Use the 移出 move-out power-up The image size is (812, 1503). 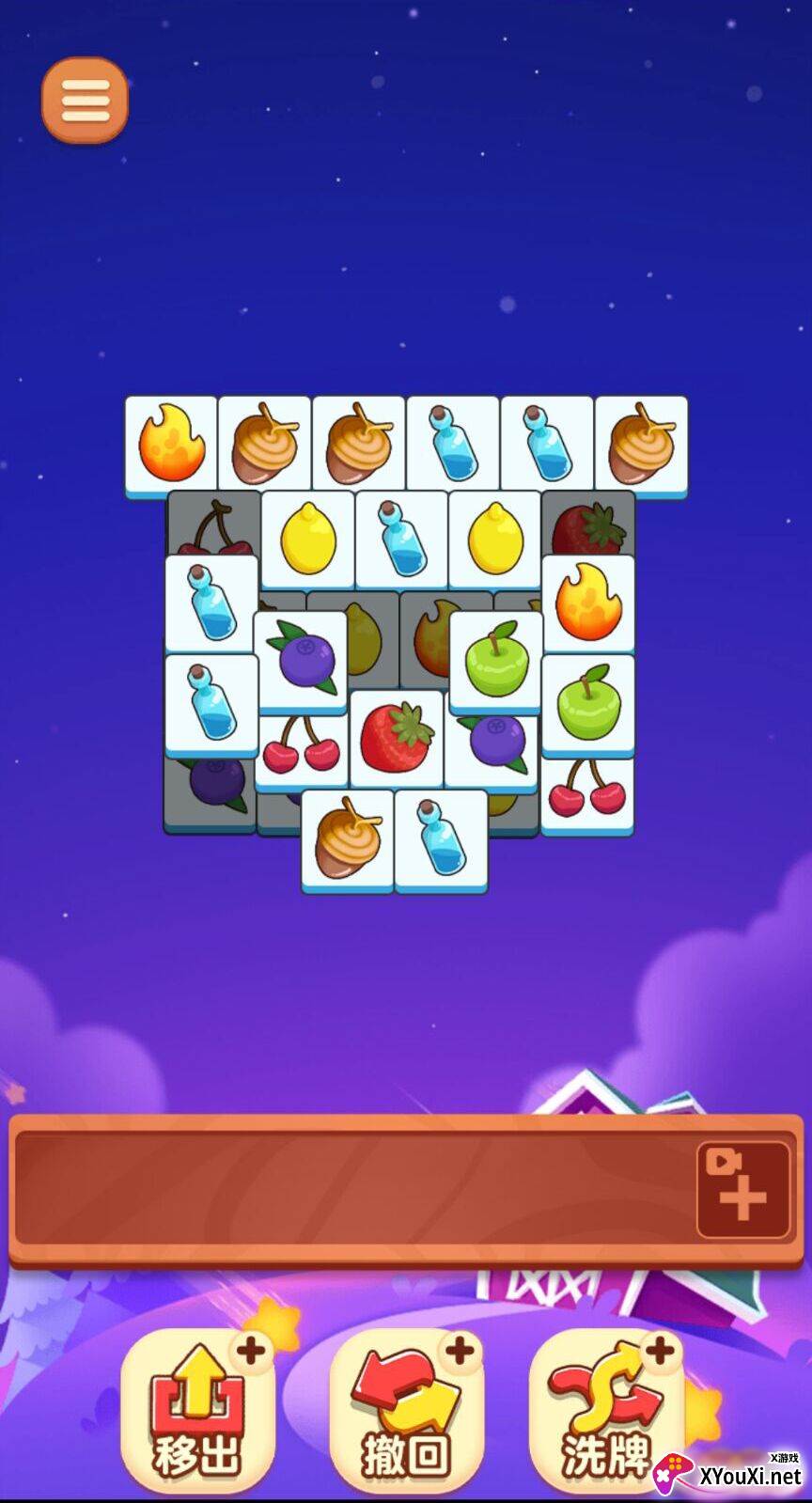(x=197, y=1408)
